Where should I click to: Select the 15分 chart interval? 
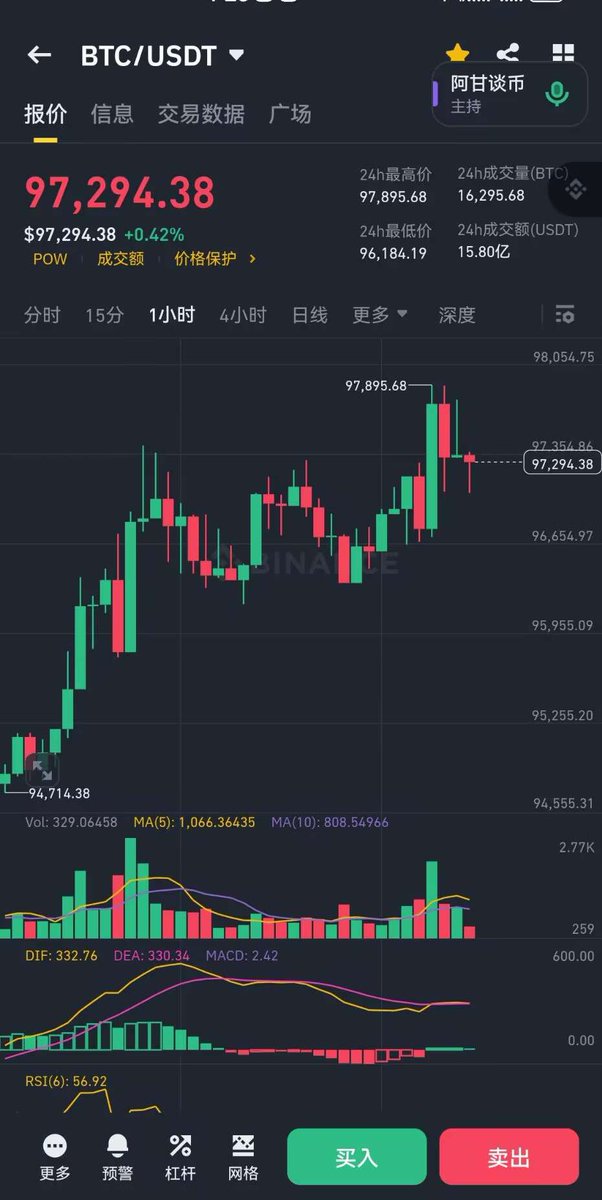(104, 315)
